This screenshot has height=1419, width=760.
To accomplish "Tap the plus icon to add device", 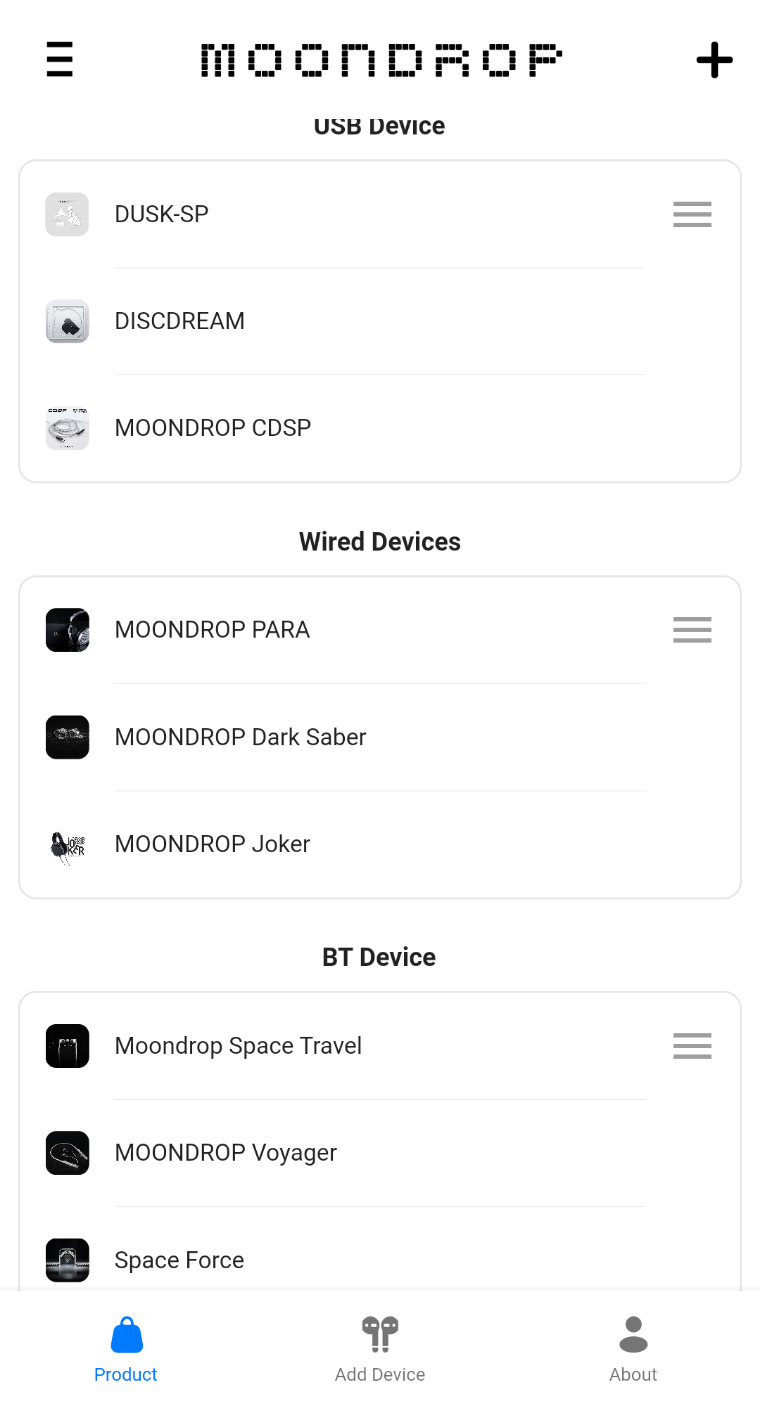I will pyautogui.click(x=714, y=61).
